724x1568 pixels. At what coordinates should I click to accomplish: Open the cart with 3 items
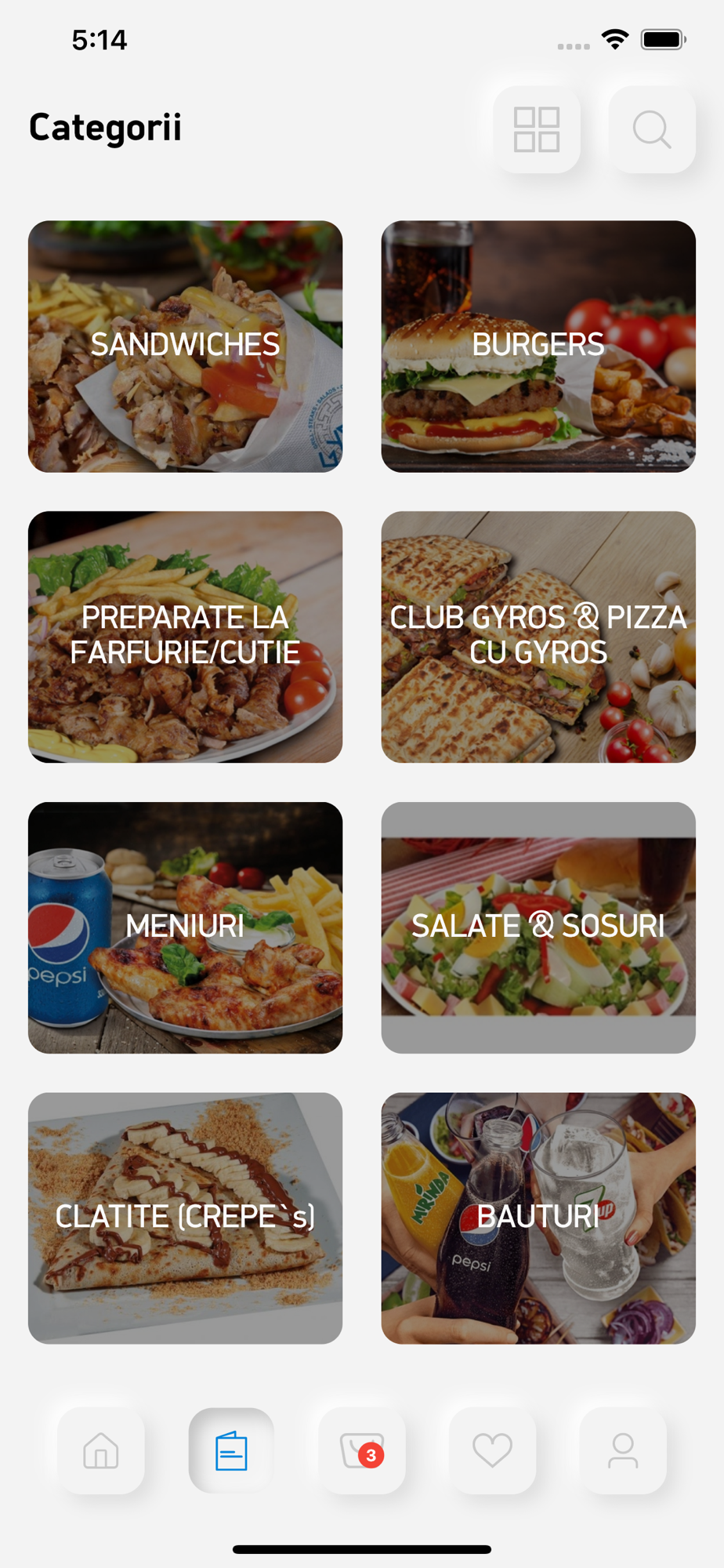pos(361,1450)
